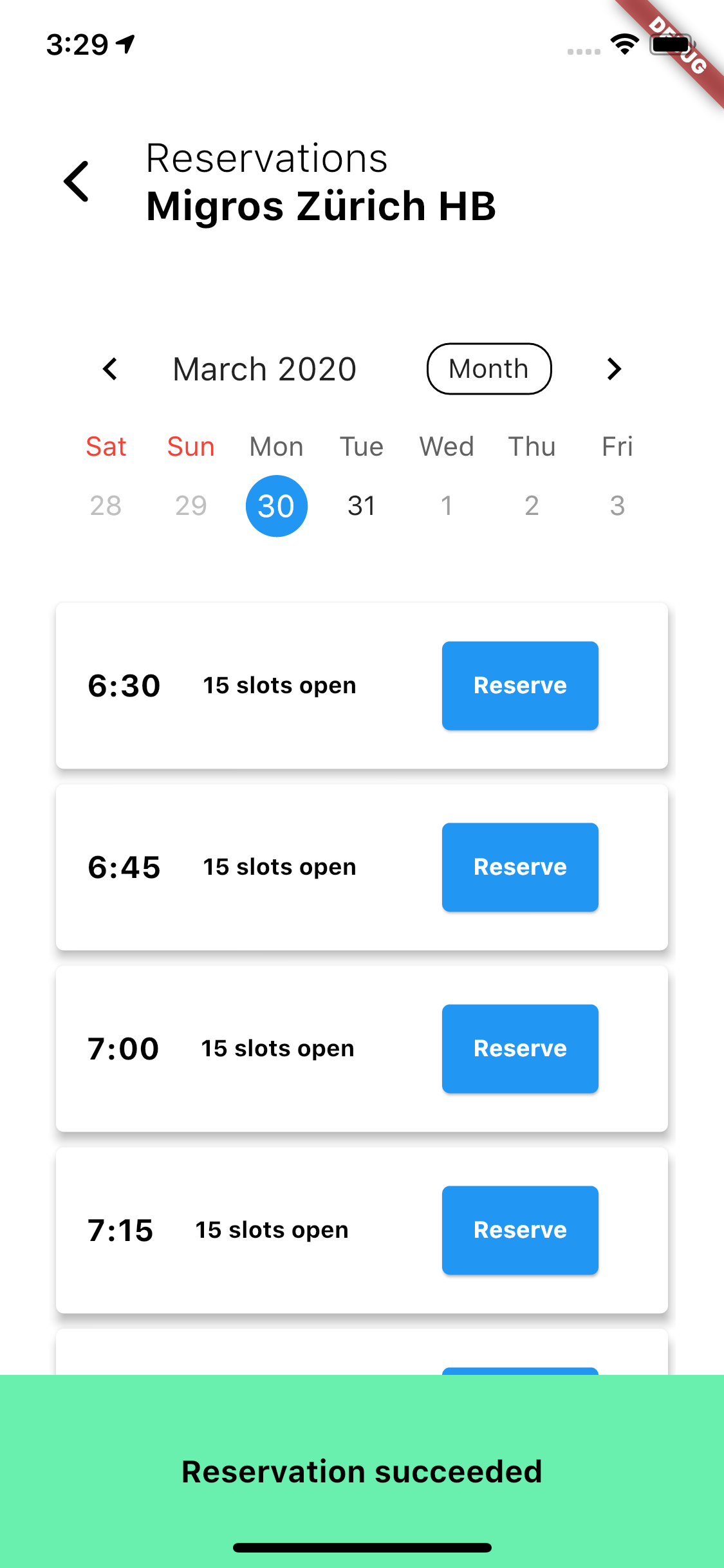Select Friday the 3rd
The height and width of the screenshot is (1568, 724).
click(617, 506)
